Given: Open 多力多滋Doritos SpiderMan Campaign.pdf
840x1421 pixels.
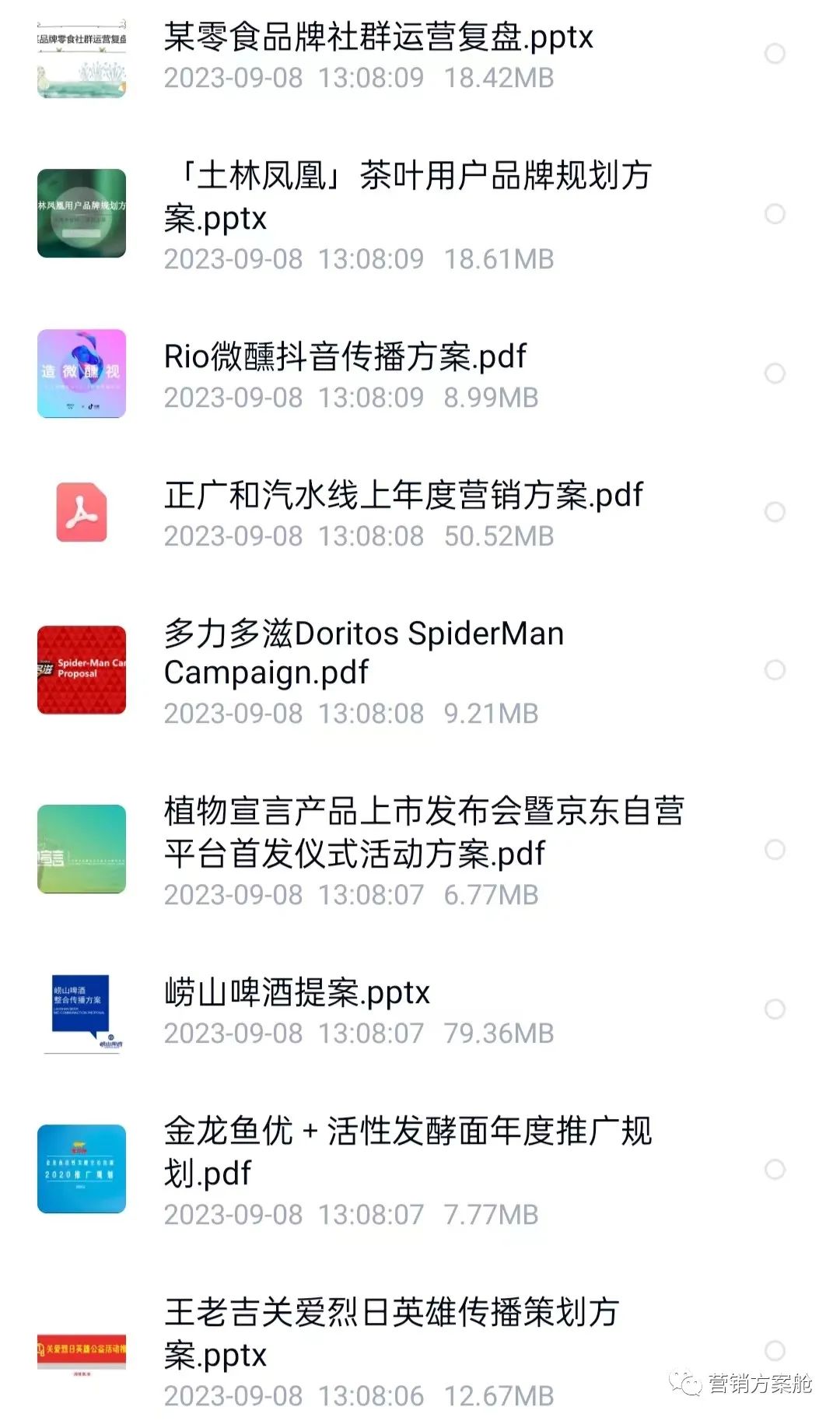Looking at the screenshot, I should (x=364, y=652).
